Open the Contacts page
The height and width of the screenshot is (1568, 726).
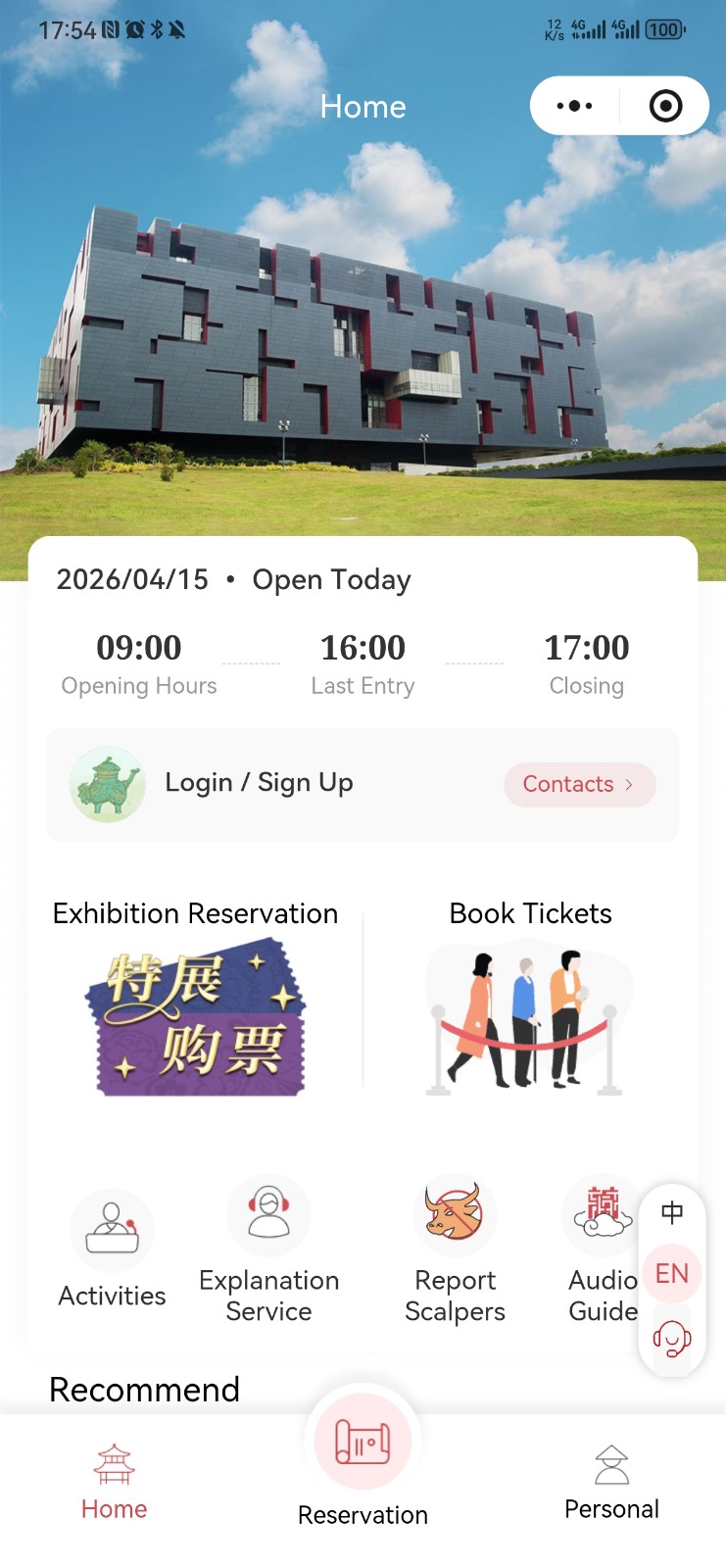click(x=579, y=785)
